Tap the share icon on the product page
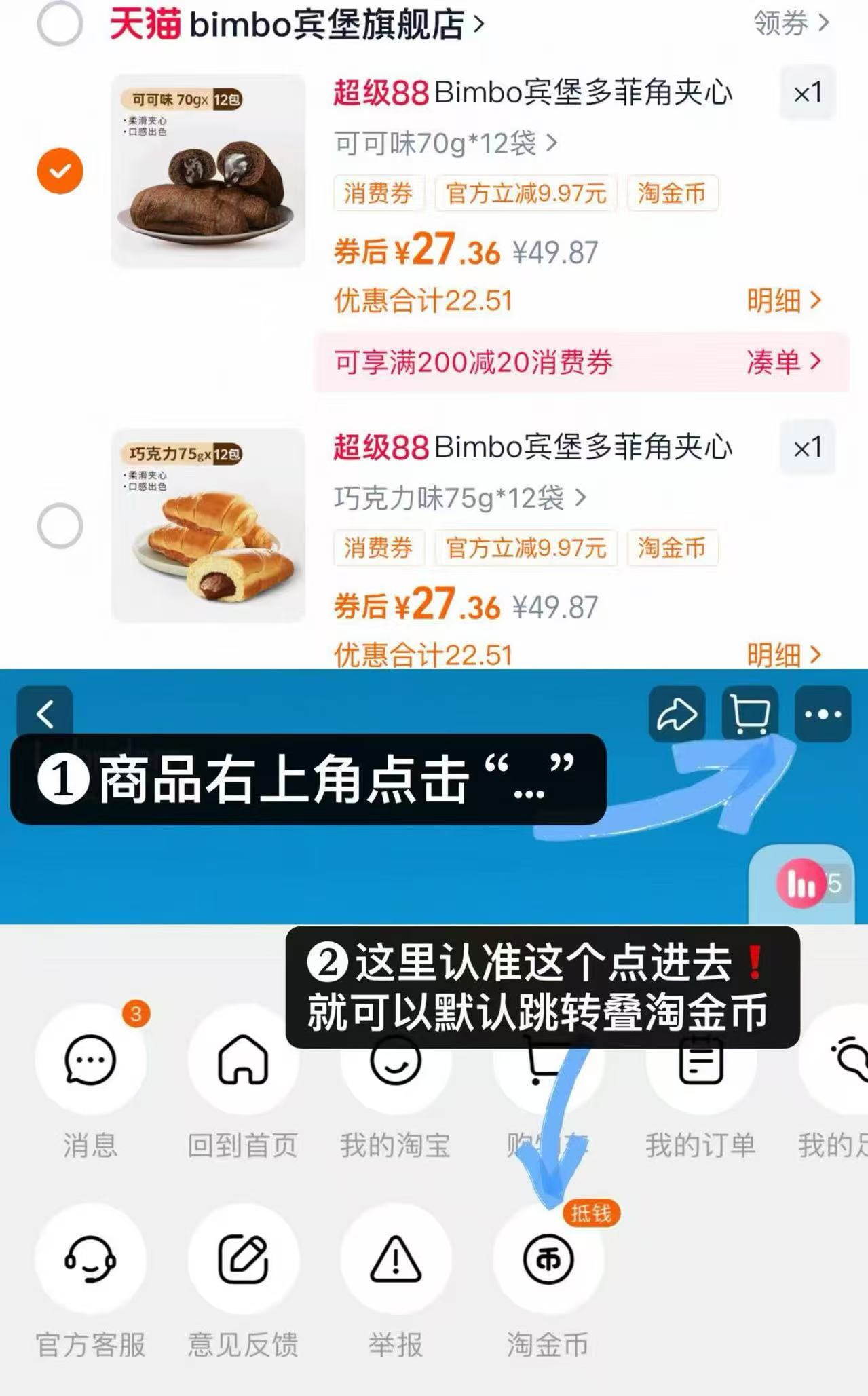The width and height of the screenshot is (868, 1396). click(x=678, y=714)
